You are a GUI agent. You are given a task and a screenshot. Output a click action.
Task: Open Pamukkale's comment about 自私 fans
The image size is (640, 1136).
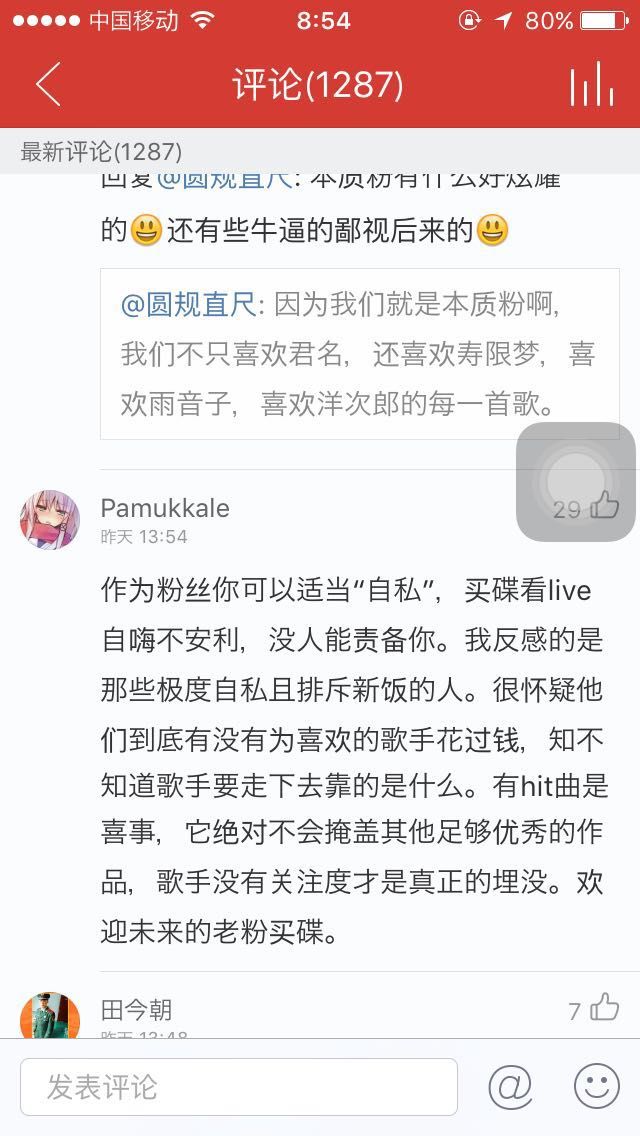tap(355, 760)
